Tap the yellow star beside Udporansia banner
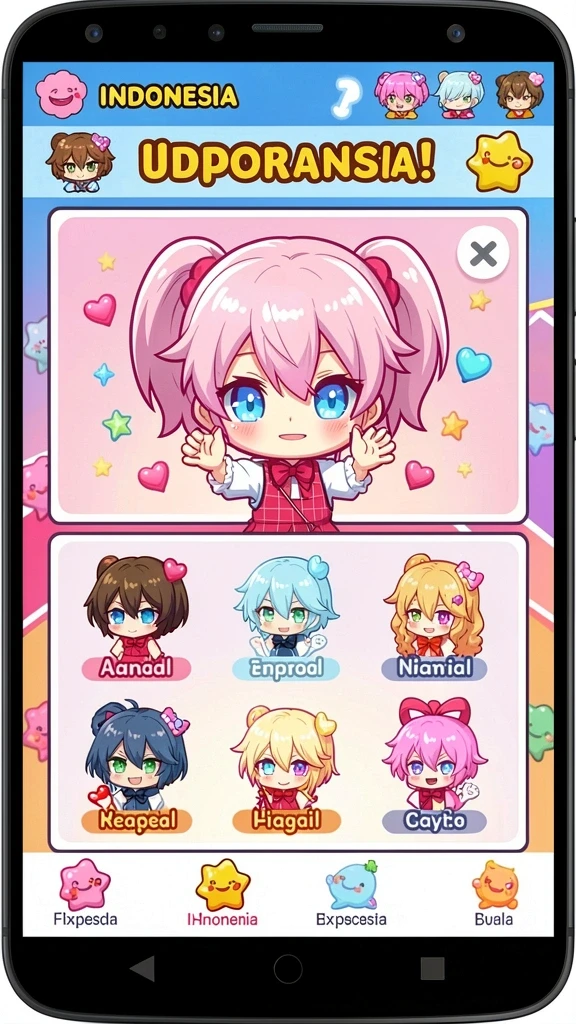This screenshot has height=1024, width=576. click(x=499, y=161)
